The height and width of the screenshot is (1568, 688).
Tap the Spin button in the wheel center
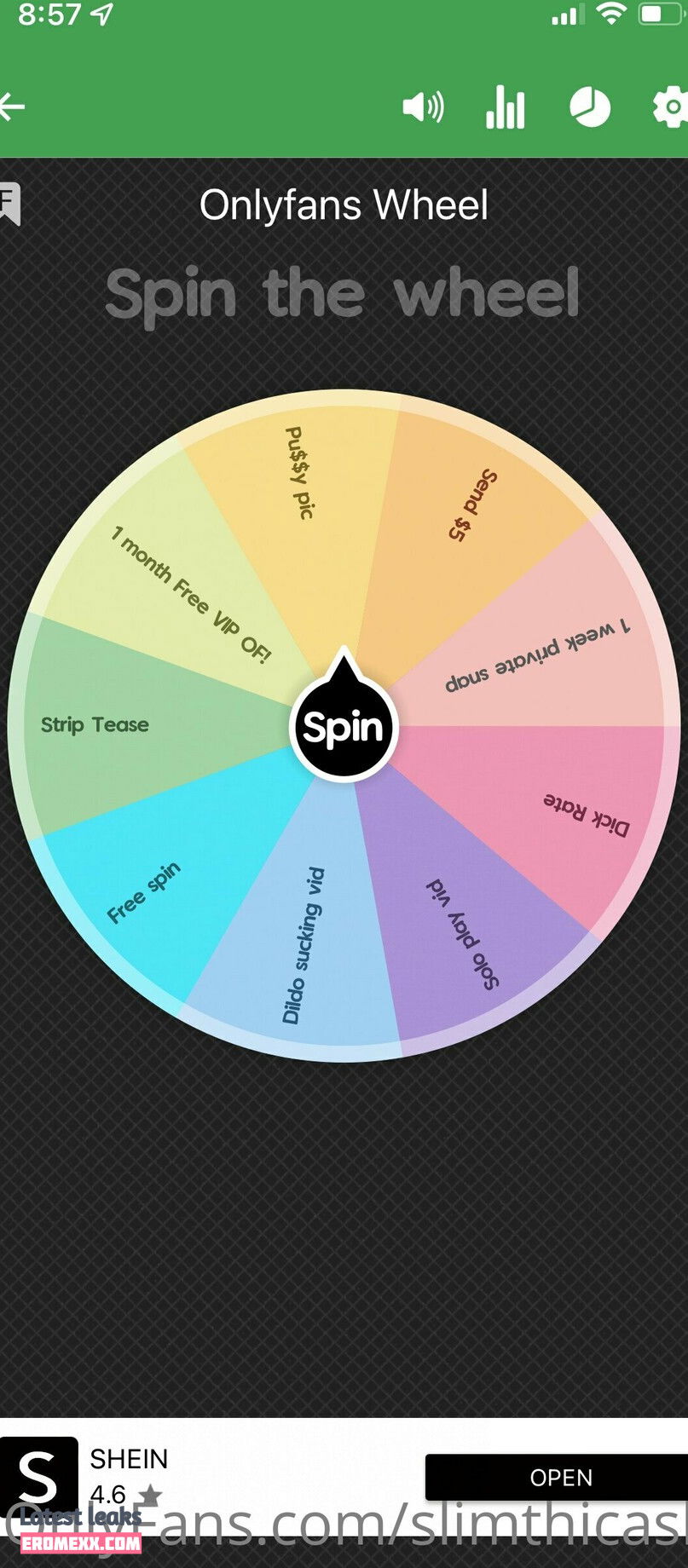coord(344,727)
